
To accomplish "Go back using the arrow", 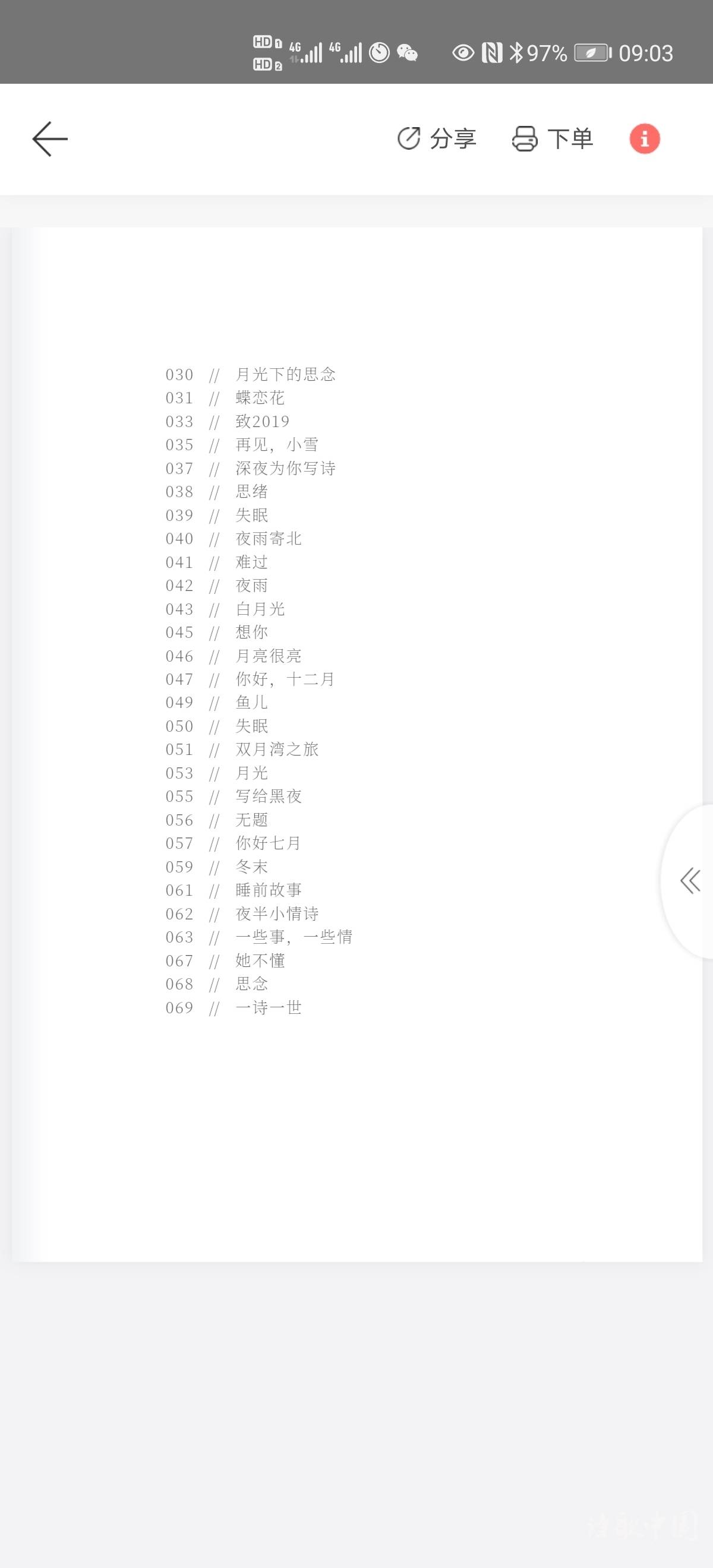I will pyautogui.click(x=50, y=139).
